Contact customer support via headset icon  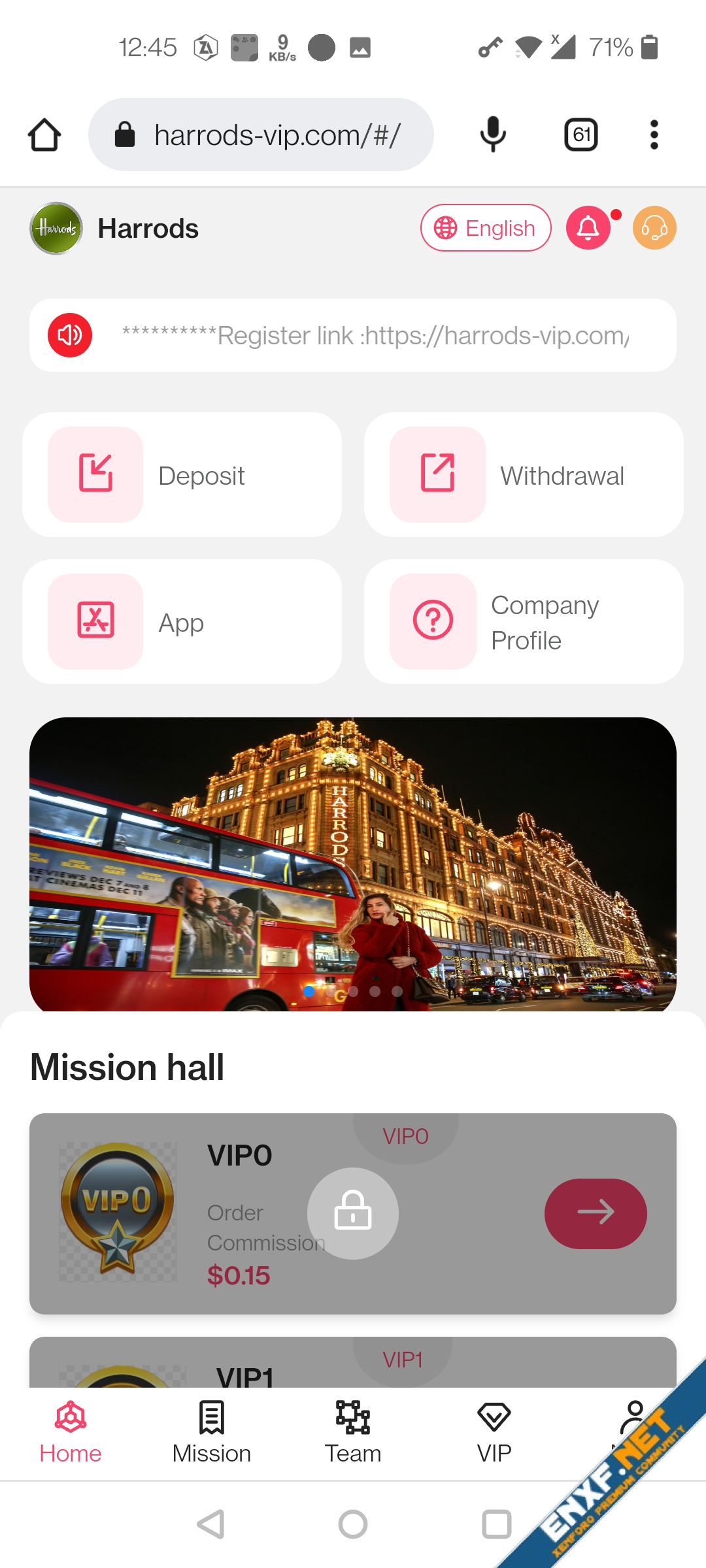click(654, 228)
